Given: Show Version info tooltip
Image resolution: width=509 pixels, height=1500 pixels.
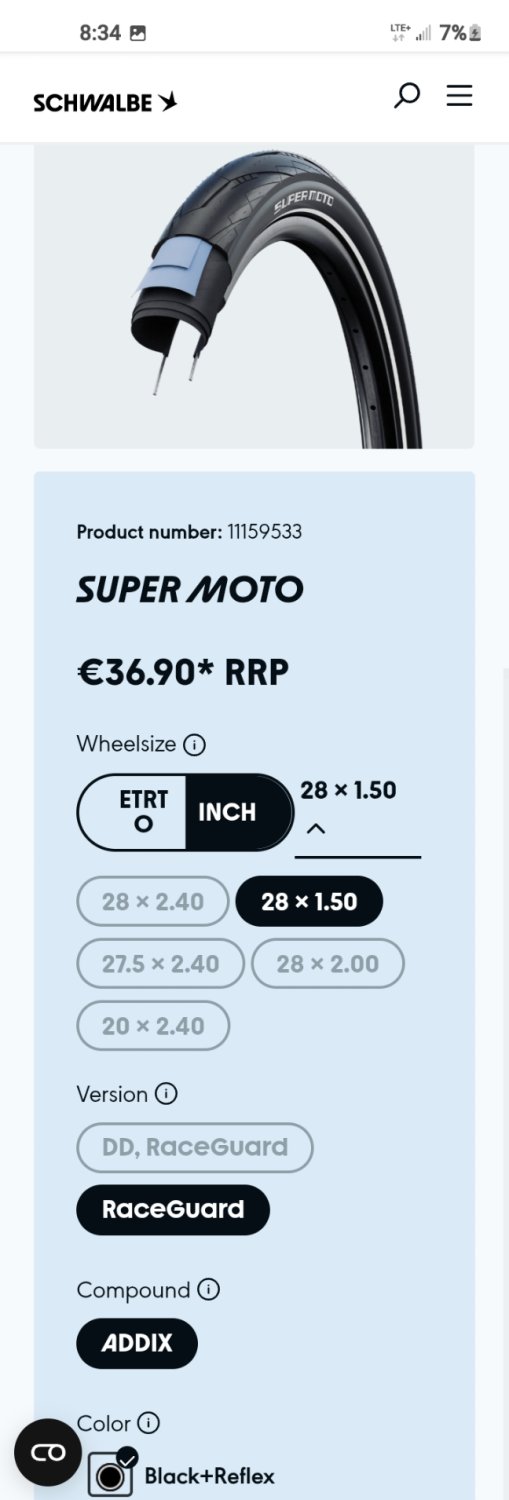Looking at the screenshot, I should click(x=167, y=1094).
